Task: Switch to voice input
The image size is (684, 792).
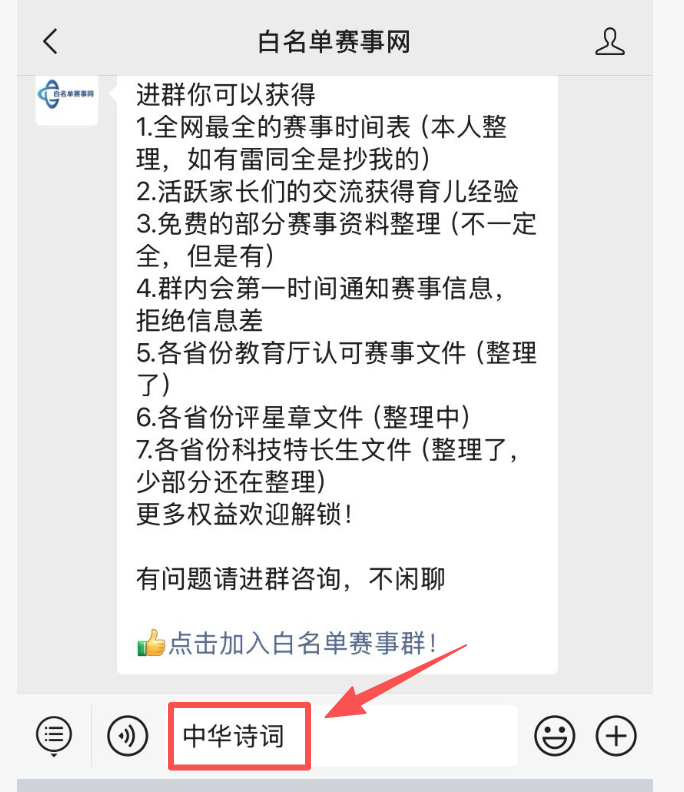Action: click(x=127, y=736)
